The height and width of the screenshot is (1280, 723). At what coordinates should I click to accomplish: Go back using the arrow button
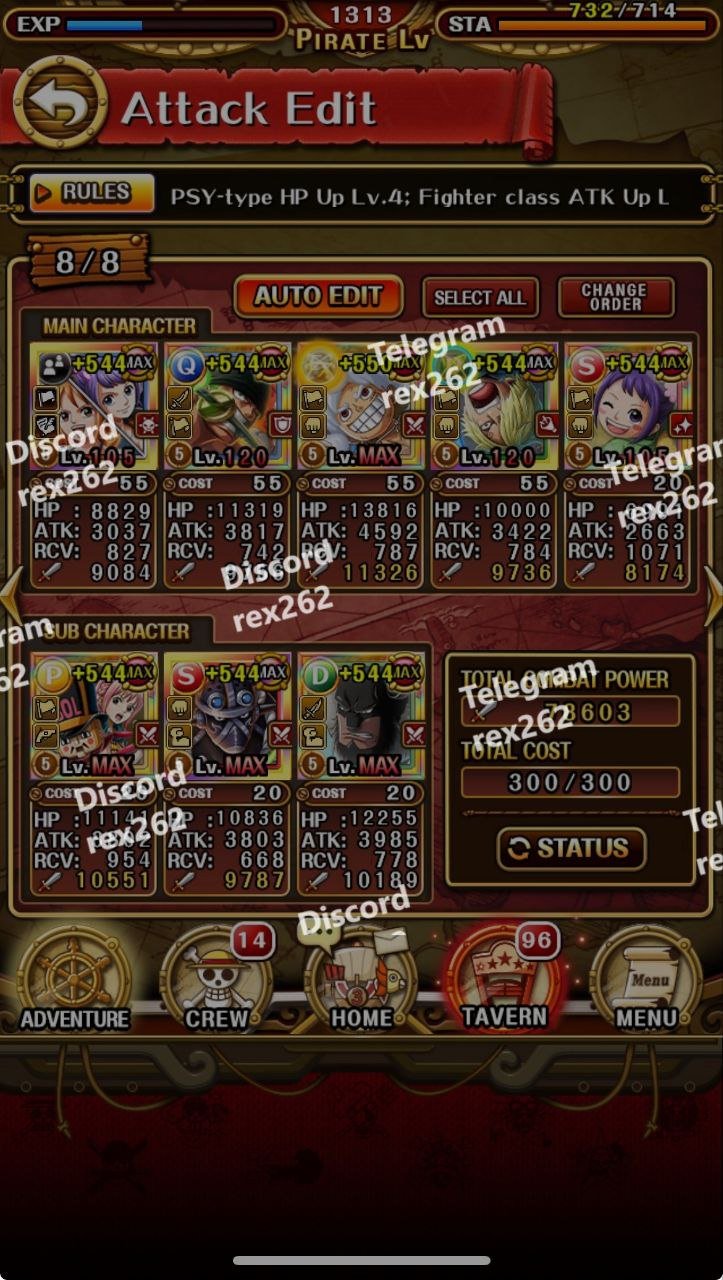tap(60, 104)
